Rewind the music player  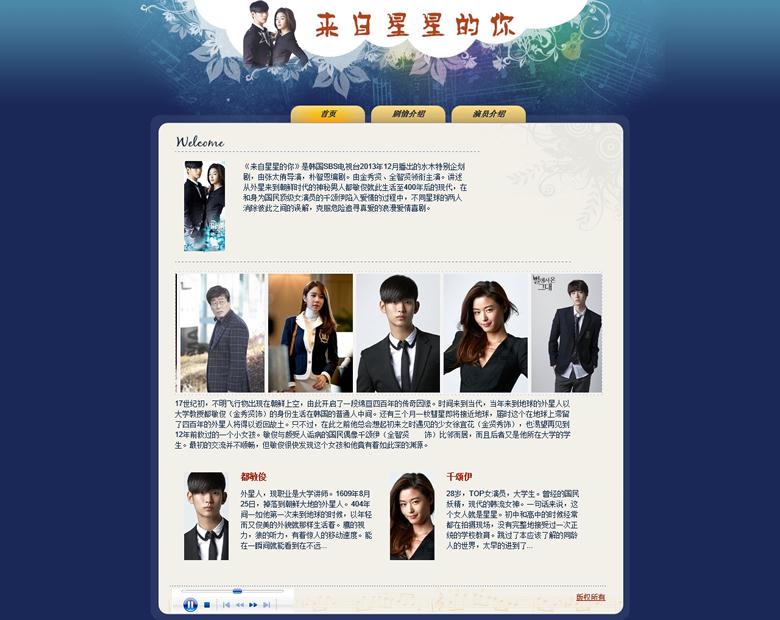[x=240, y=605]
